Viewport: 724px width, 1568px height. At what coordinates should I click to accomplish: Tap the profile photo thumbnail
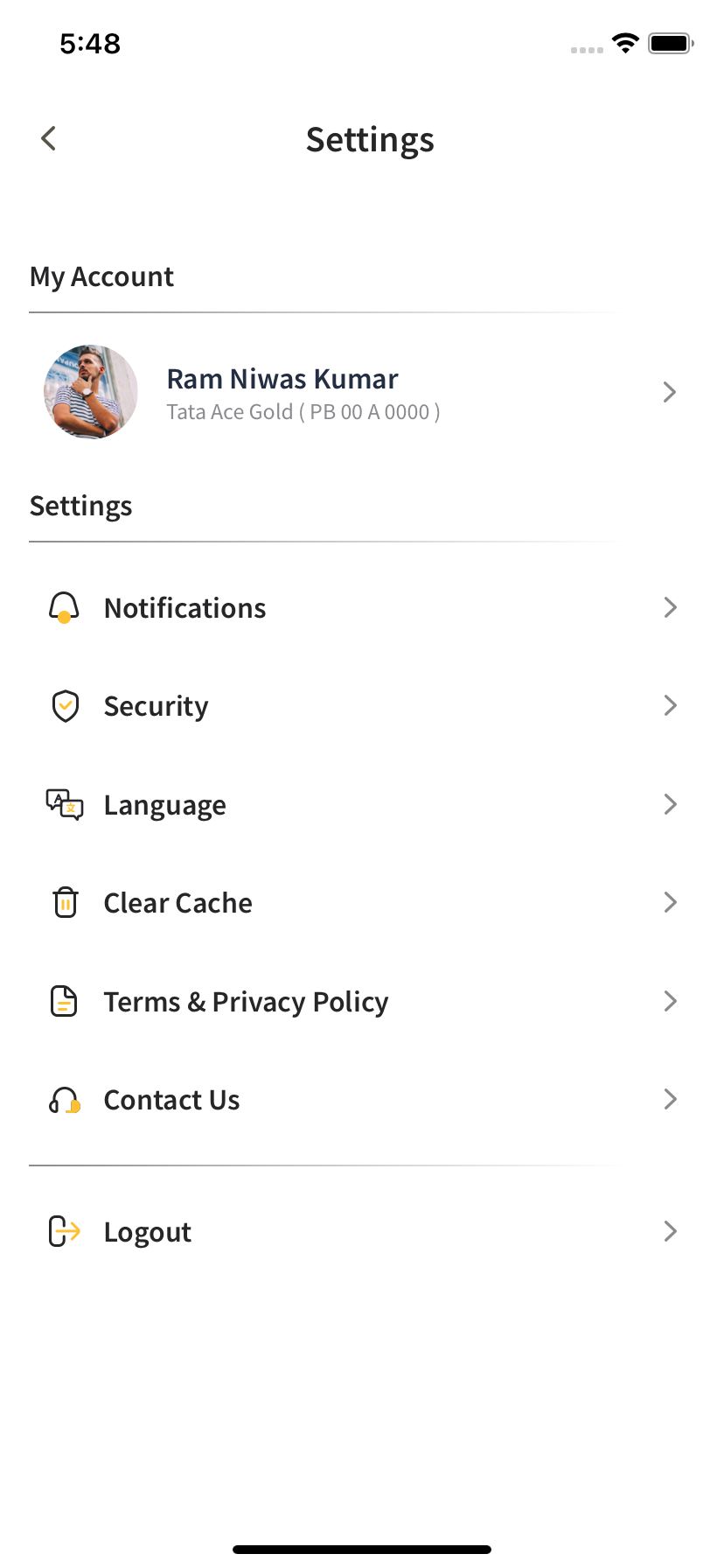pos(90,392)
